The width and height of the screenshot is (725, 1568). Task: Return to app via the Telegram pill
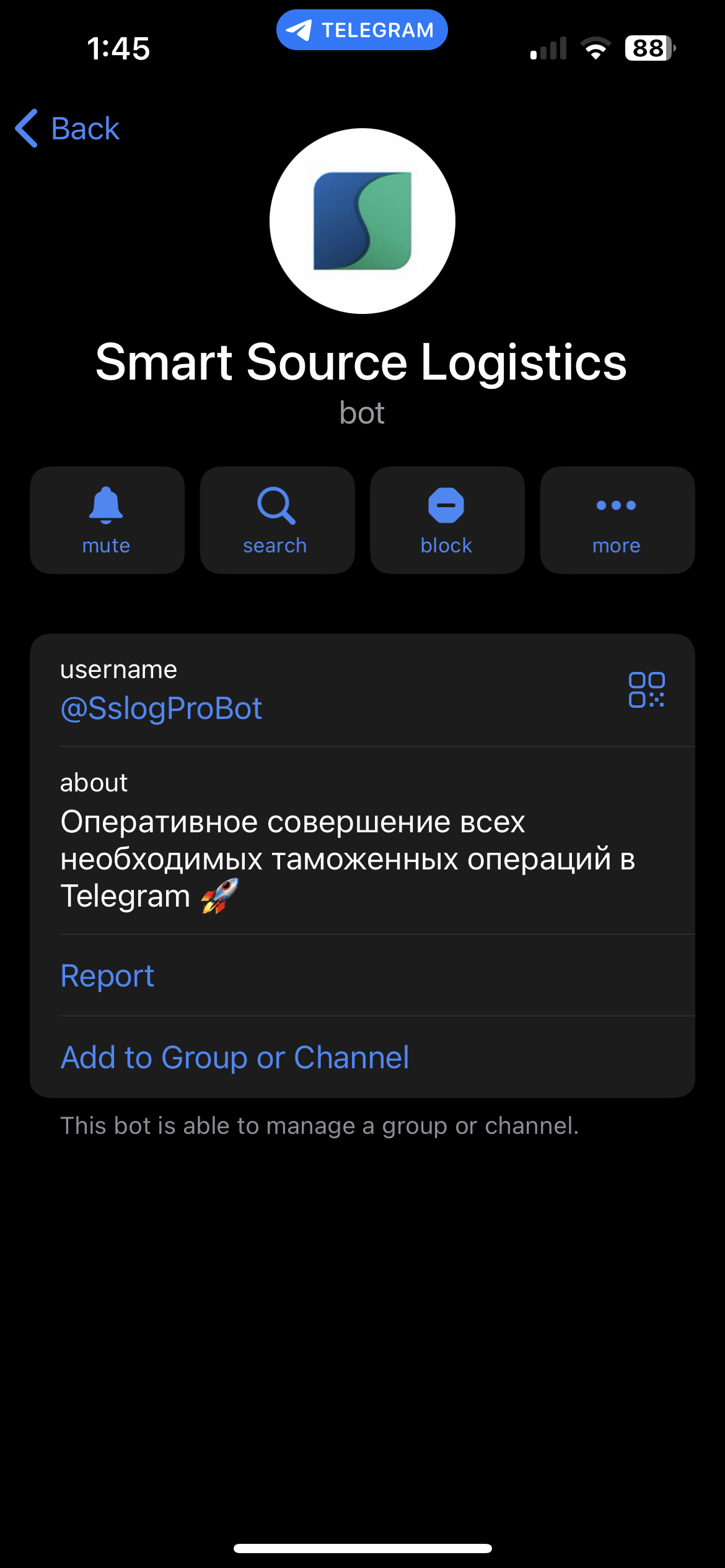coord(362,30)
